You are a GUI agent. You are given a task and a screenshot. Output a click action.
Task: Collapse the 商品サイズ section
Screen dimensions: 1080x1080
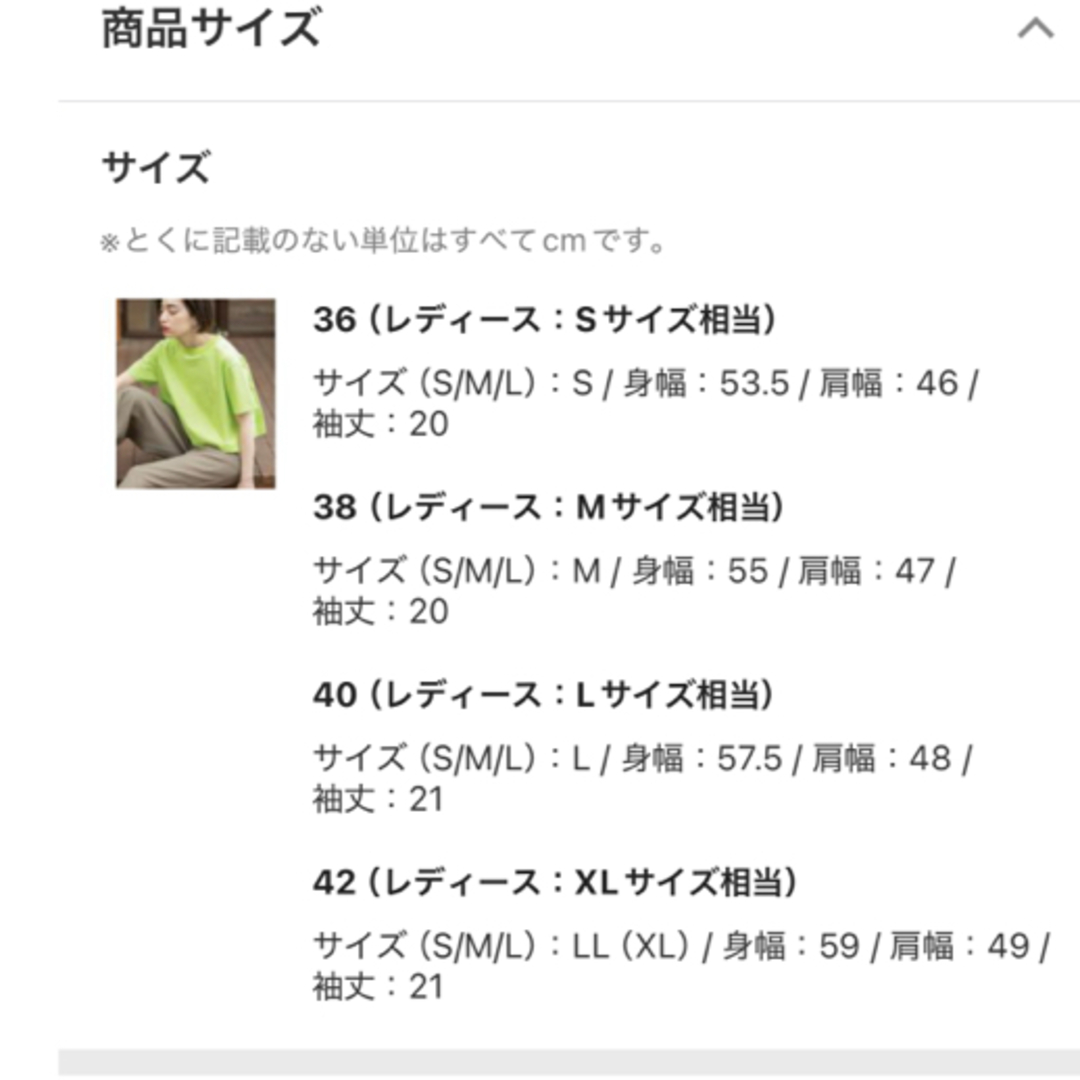click(x=1035, y=29)
